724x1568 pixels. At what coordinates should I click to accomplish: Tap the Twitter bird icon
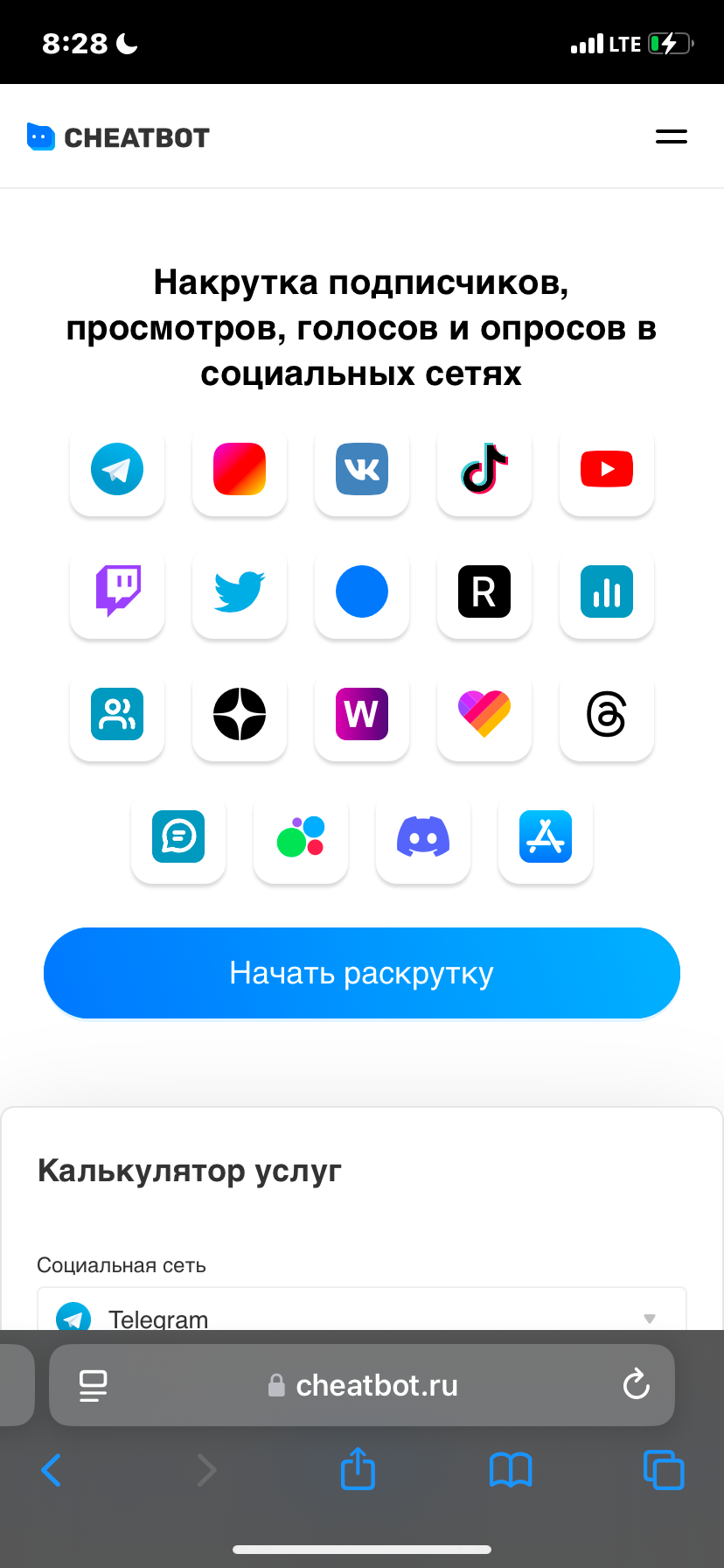click(240, 591)
